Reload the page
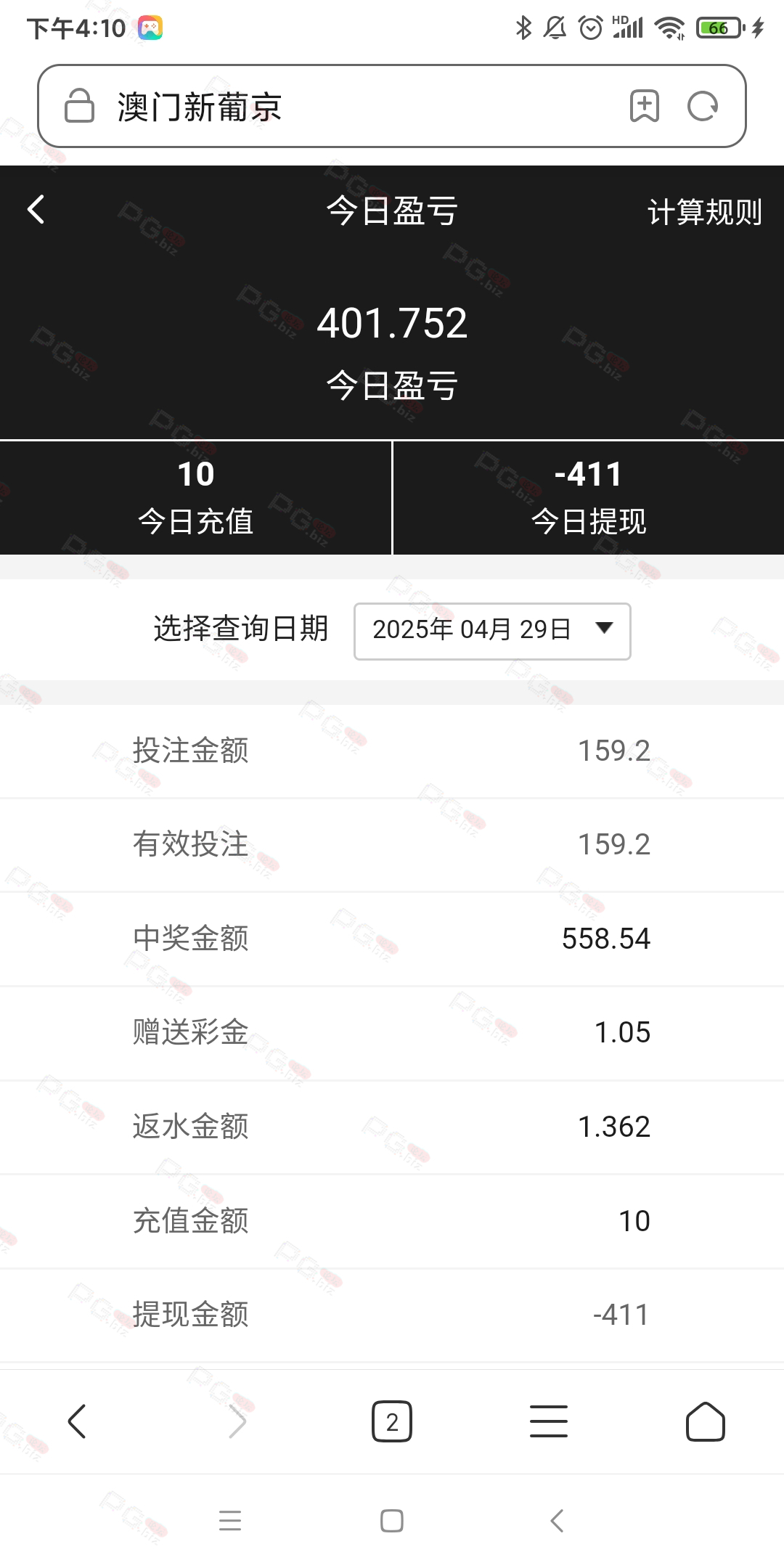Image resolution: width=784 pixels, height=1568 pixels. pyautogui.click(x=702, y=106)
